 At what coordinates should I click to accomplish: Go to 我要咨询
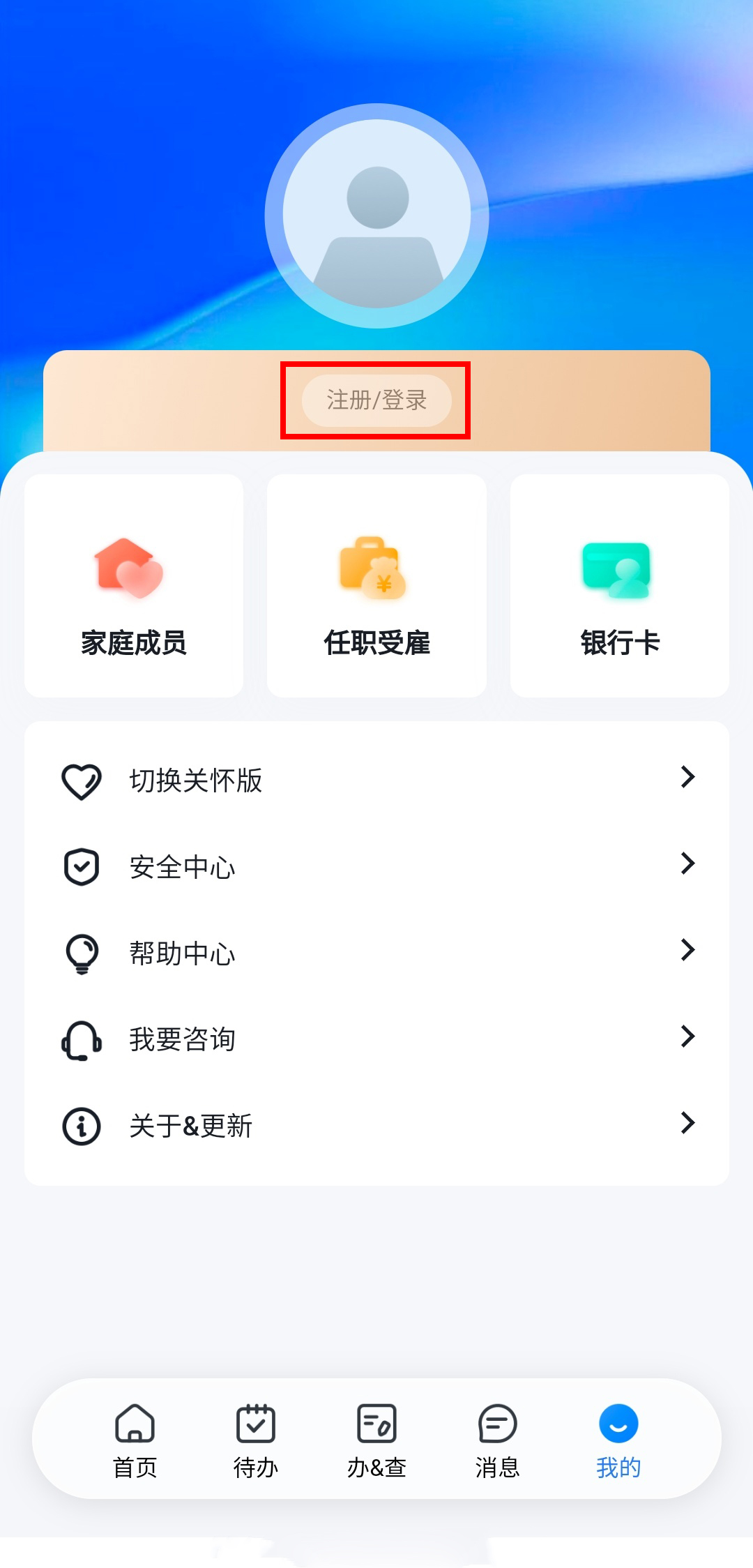tap(376, 1039)
